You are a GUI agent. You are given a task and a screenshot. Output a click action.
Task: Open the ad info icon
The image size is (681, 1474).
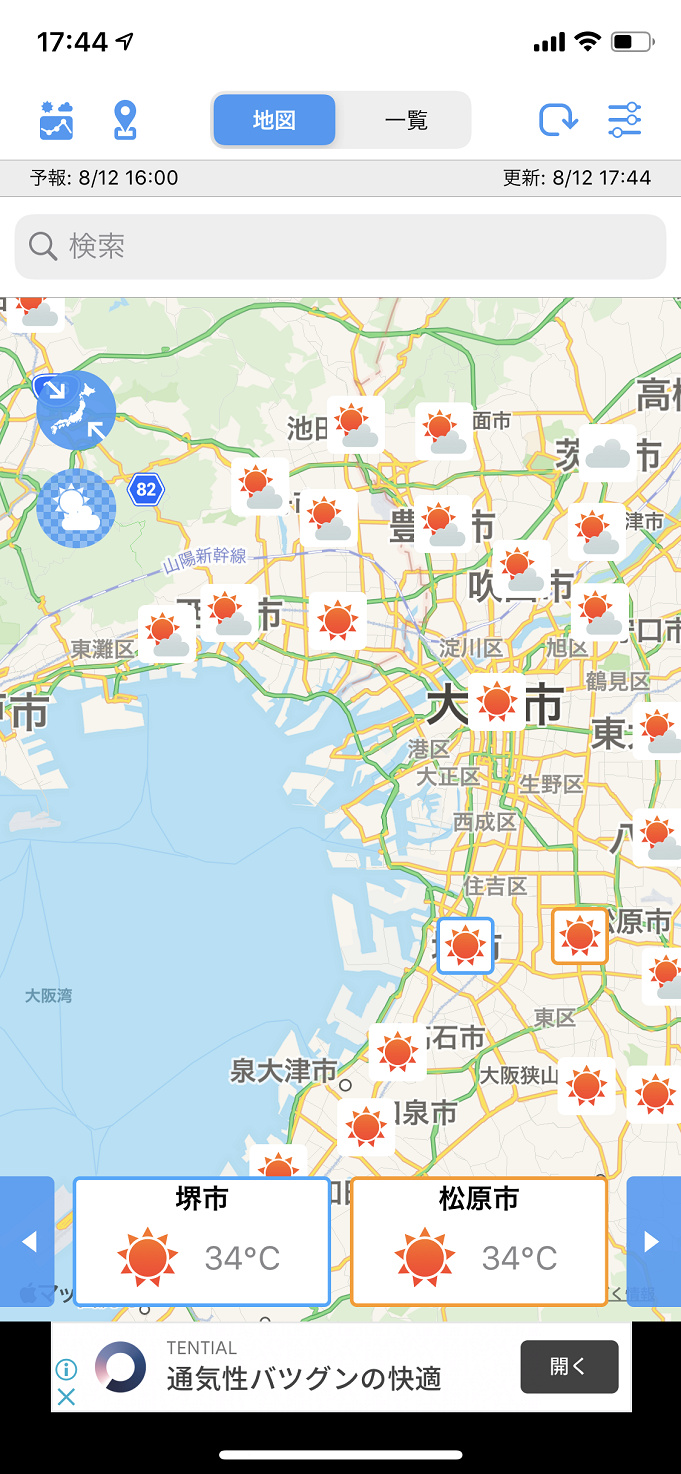66,1369
